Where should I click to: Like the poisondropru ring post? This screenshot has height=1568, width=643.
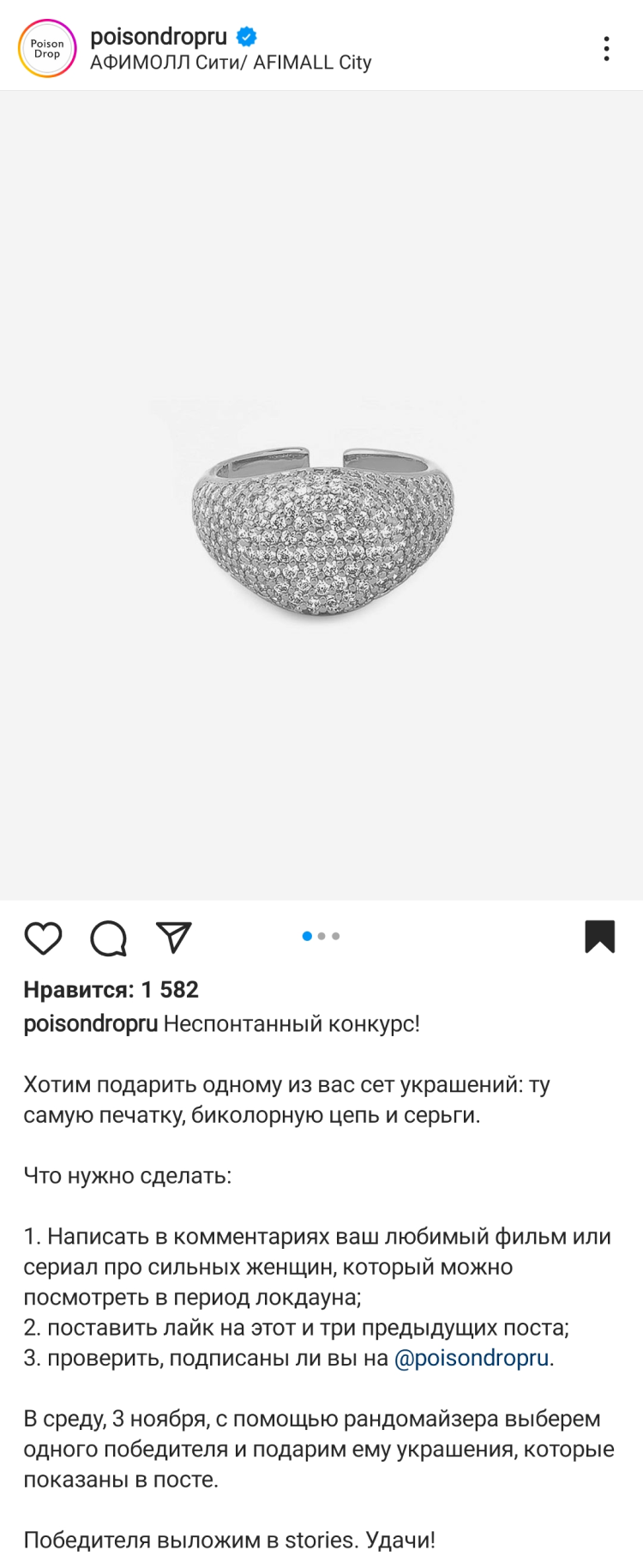pos(43,938)
